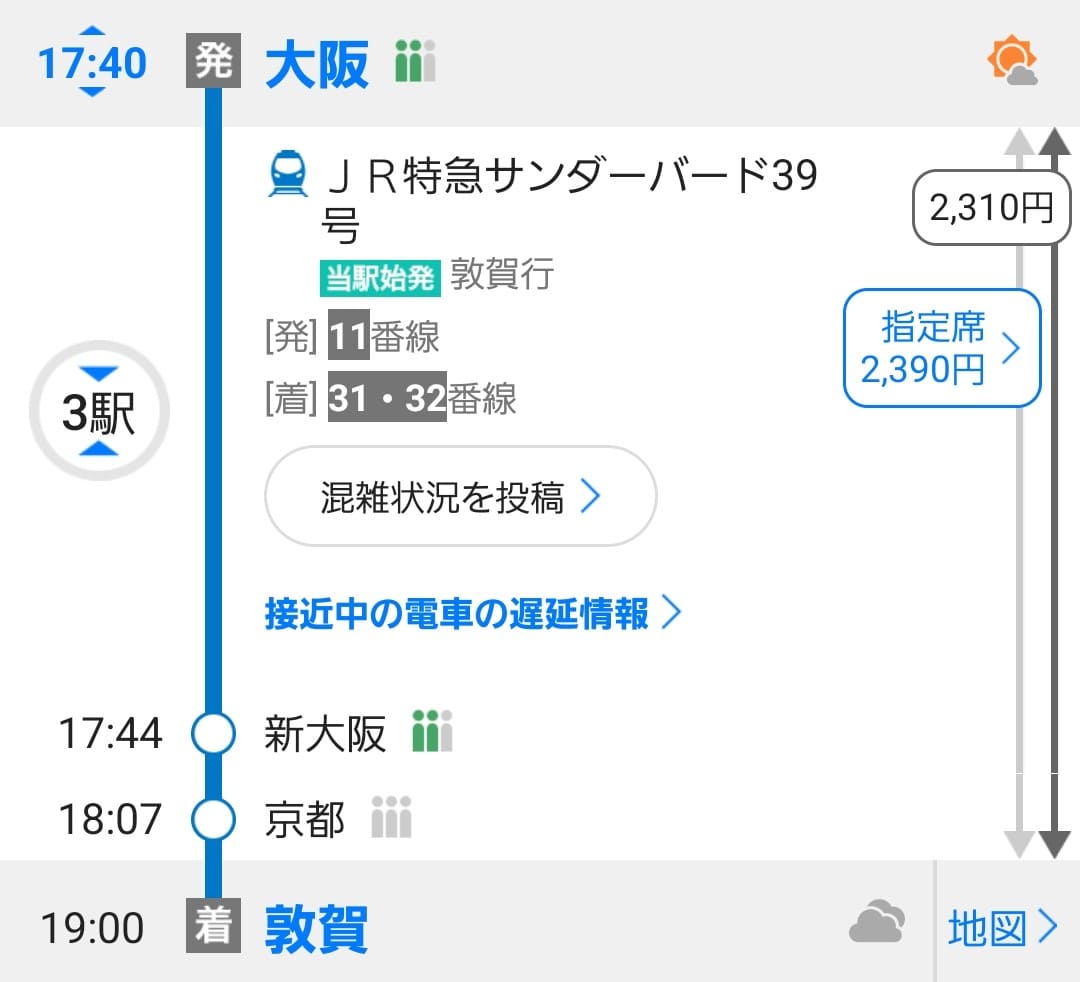Viewport: 1080px width, 982px height.
Task: View 接近中の電車の遅延情報 link
Action: click(x=472, y=613)
